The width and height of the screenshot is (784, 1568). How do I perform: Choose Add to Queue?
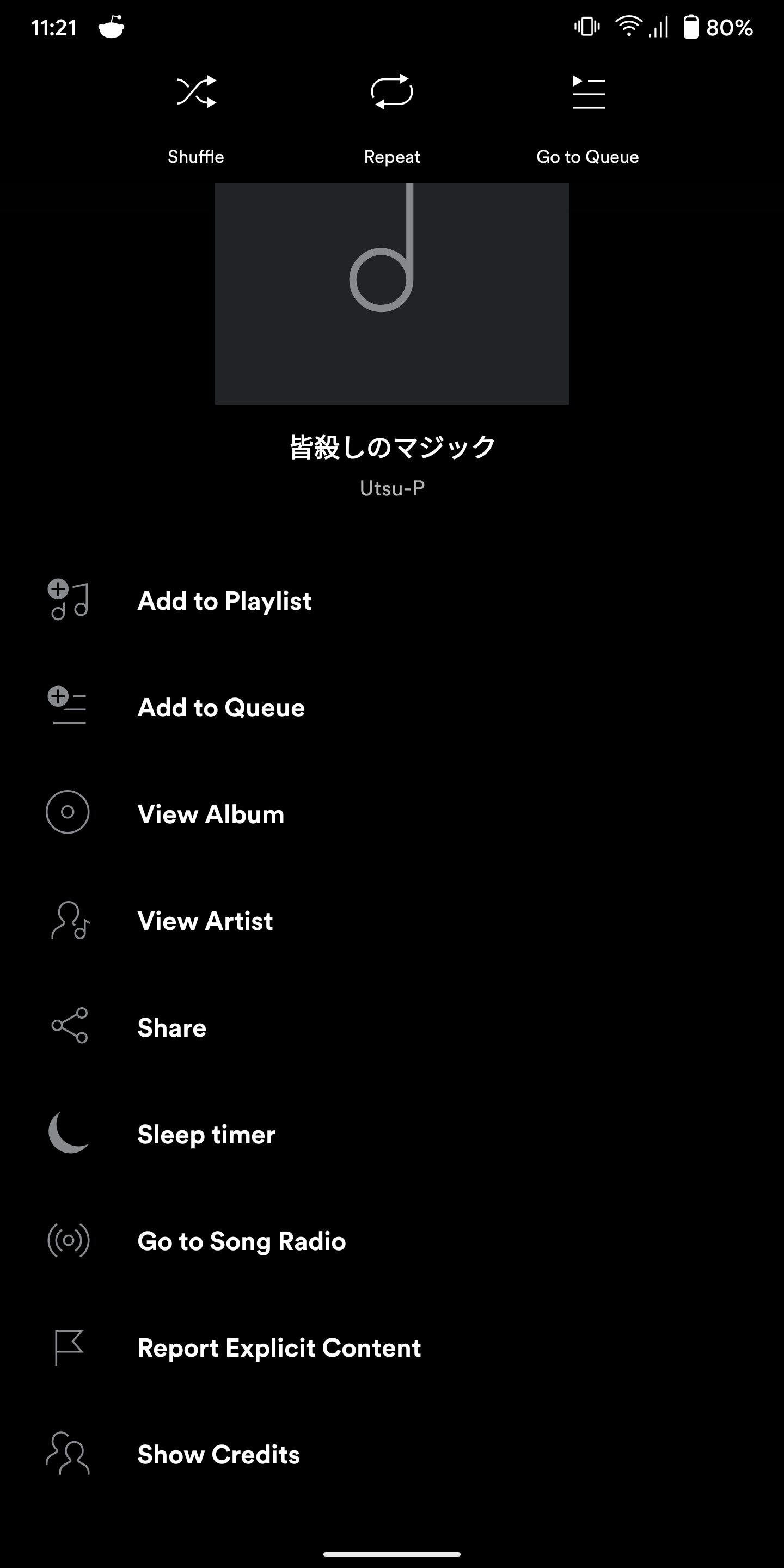[x=392, y=707]
